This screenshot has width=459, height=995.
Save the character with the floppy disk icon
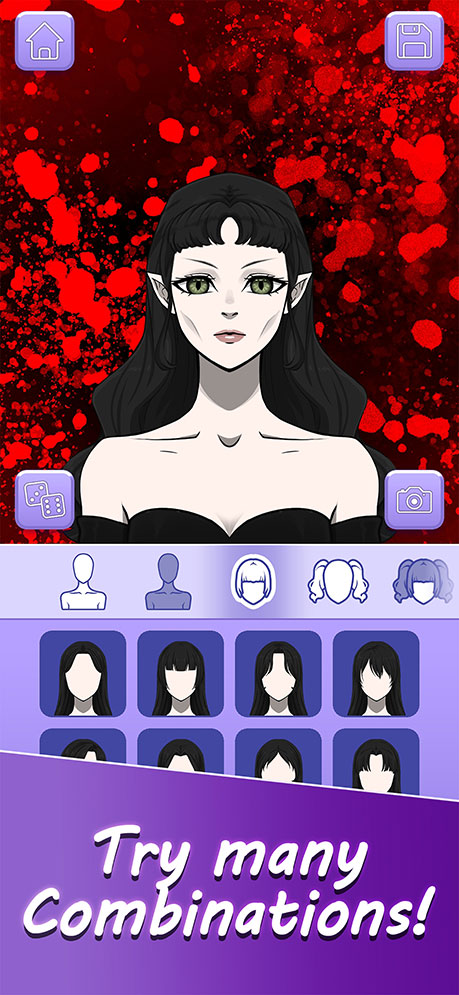click(414, 41)
